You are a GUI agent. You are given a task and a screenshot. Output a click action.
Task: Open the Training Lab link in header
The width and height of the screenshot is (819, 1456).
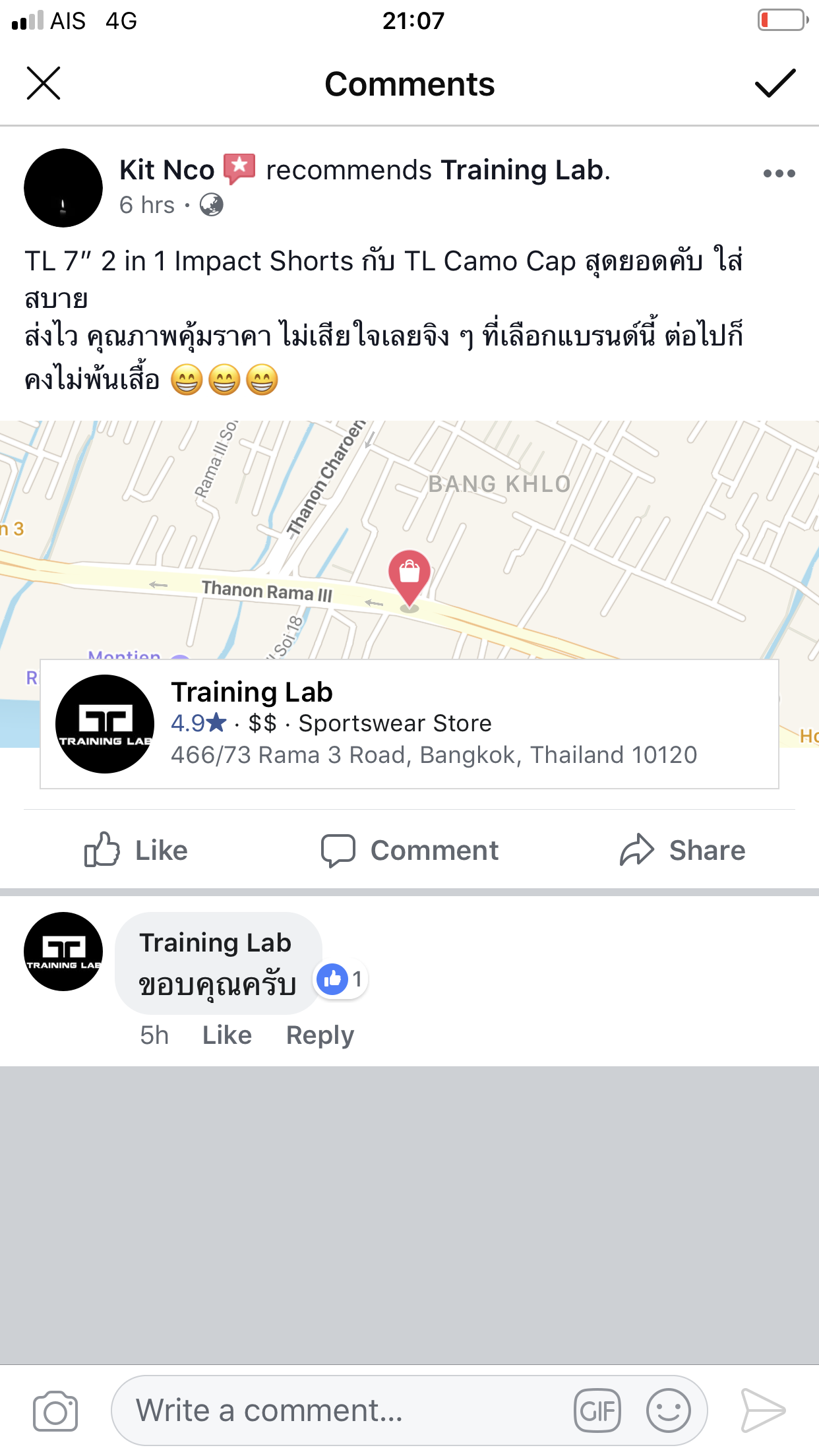pyautogui.click(x=522, y=170)
